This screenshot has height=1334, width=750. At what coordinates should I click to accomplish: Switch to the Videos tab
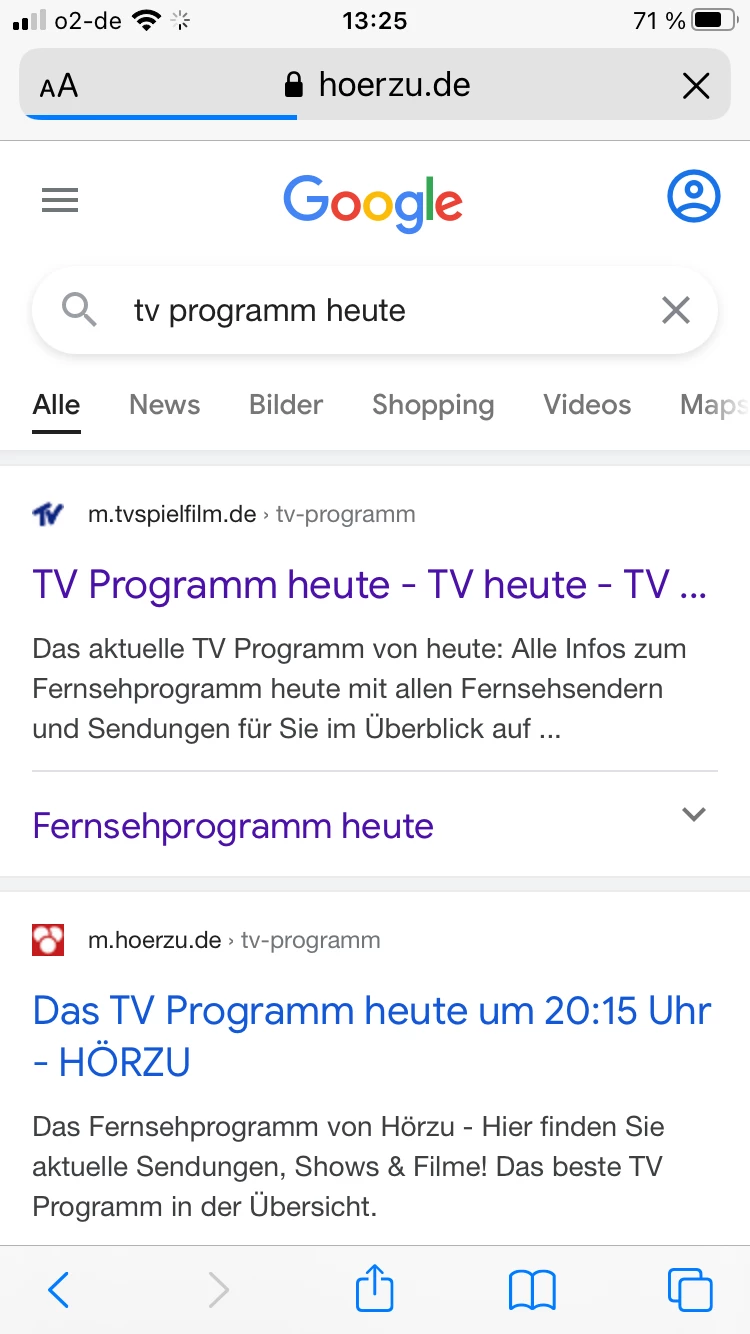click(587, 405)
